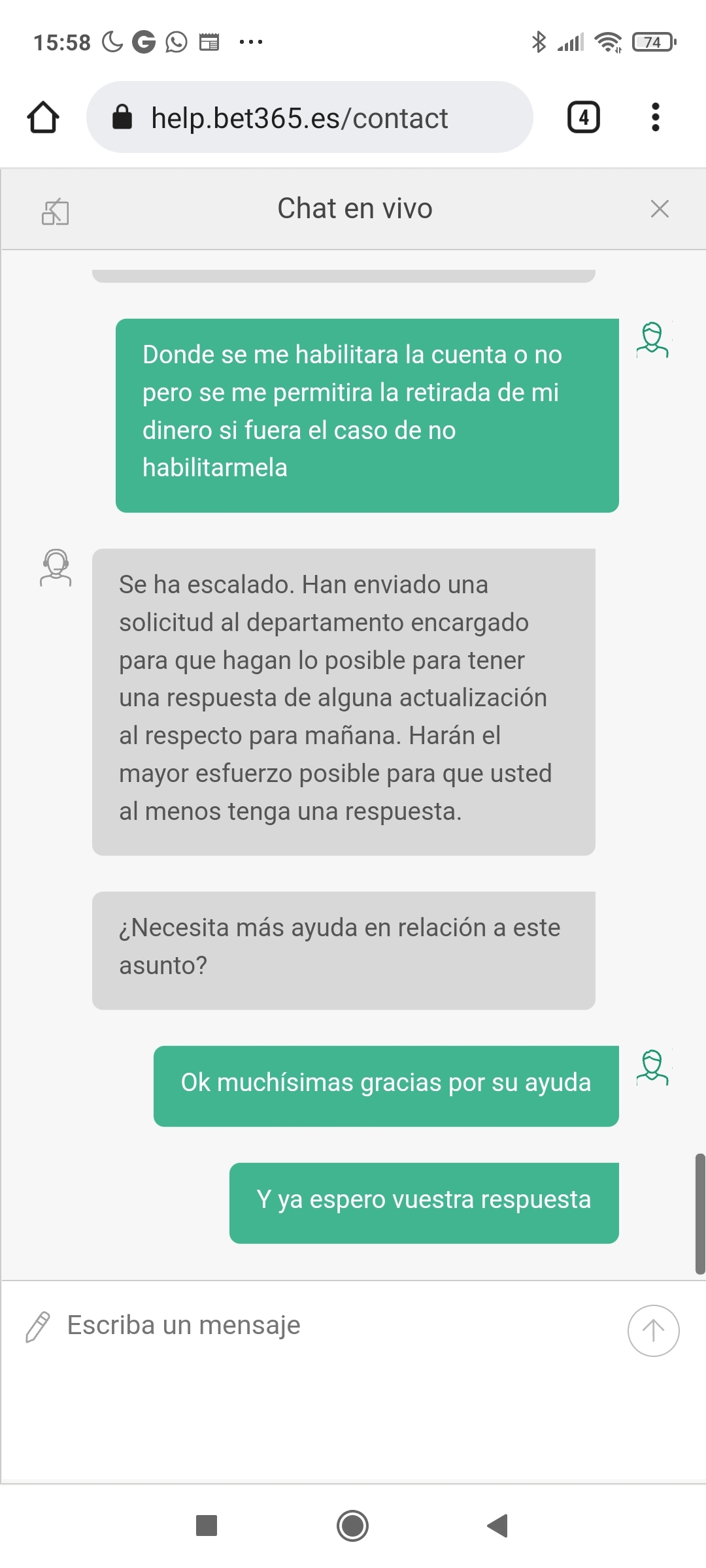This screenshot has height=1568, width=706.
Task: Focus the Escriba un mensaje field
Action: point(327,1326)
